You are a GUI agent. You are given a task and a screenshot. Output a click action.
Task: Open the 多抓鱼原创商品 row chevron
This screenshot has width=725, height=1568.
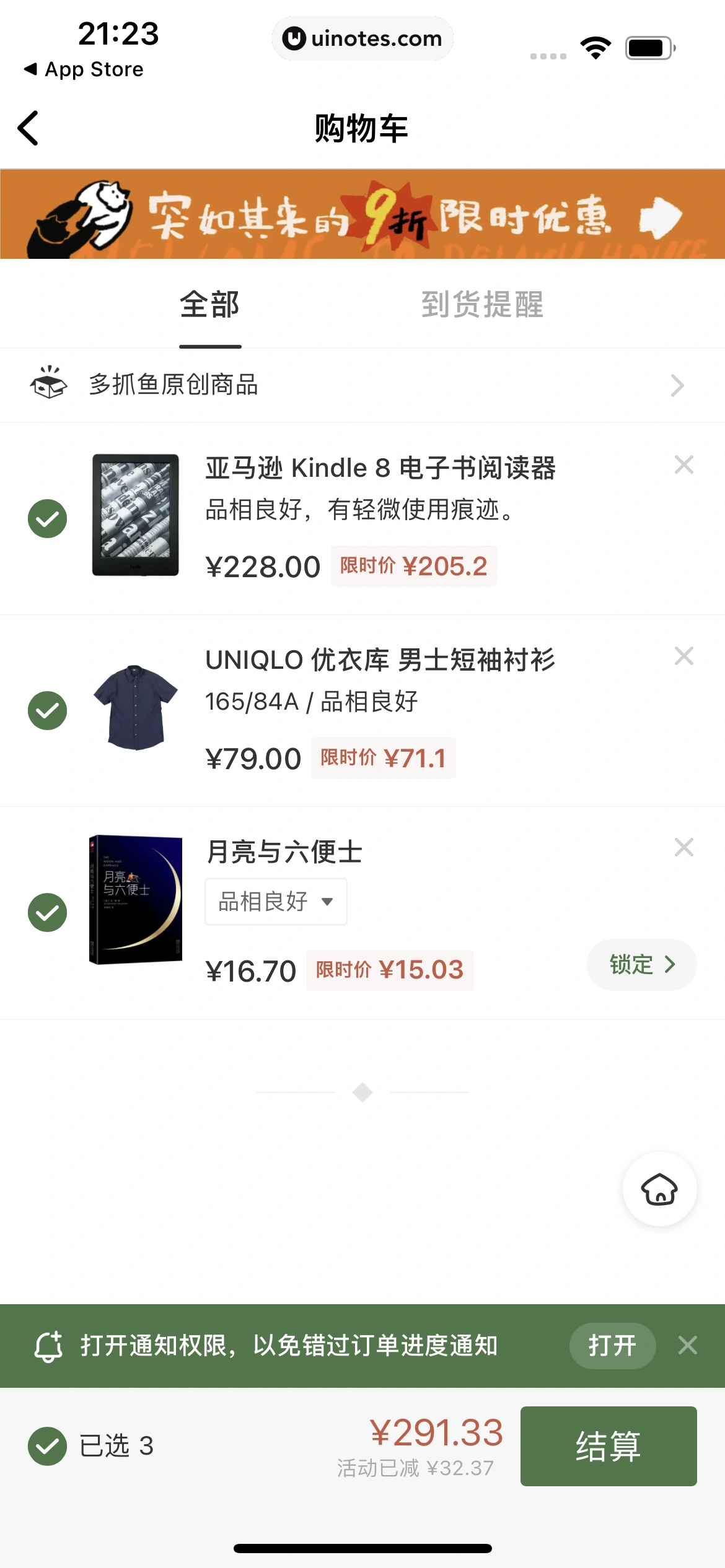point(677,385)
